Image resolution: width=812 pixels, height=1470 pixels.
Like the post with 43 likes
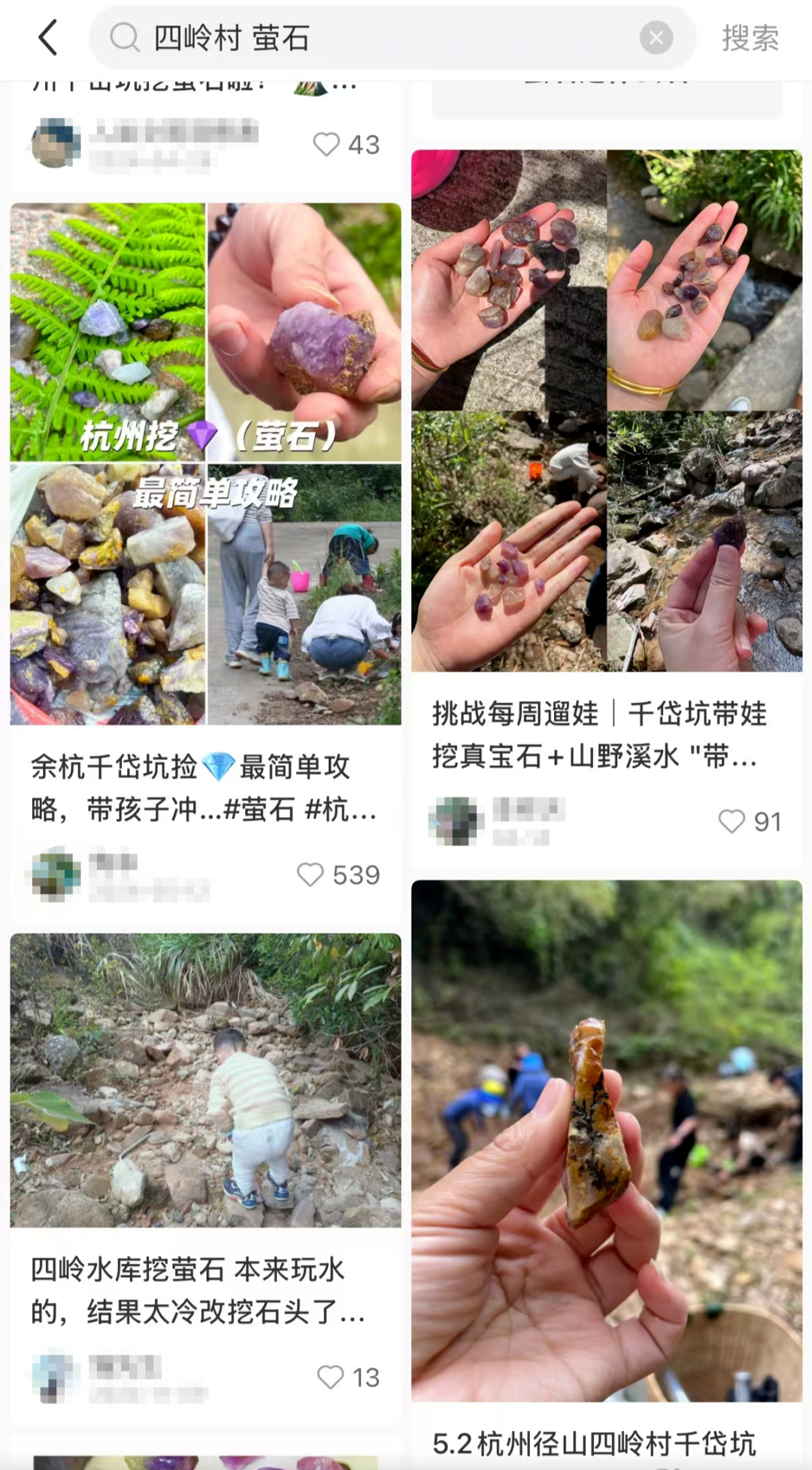(x=327, y=144)
